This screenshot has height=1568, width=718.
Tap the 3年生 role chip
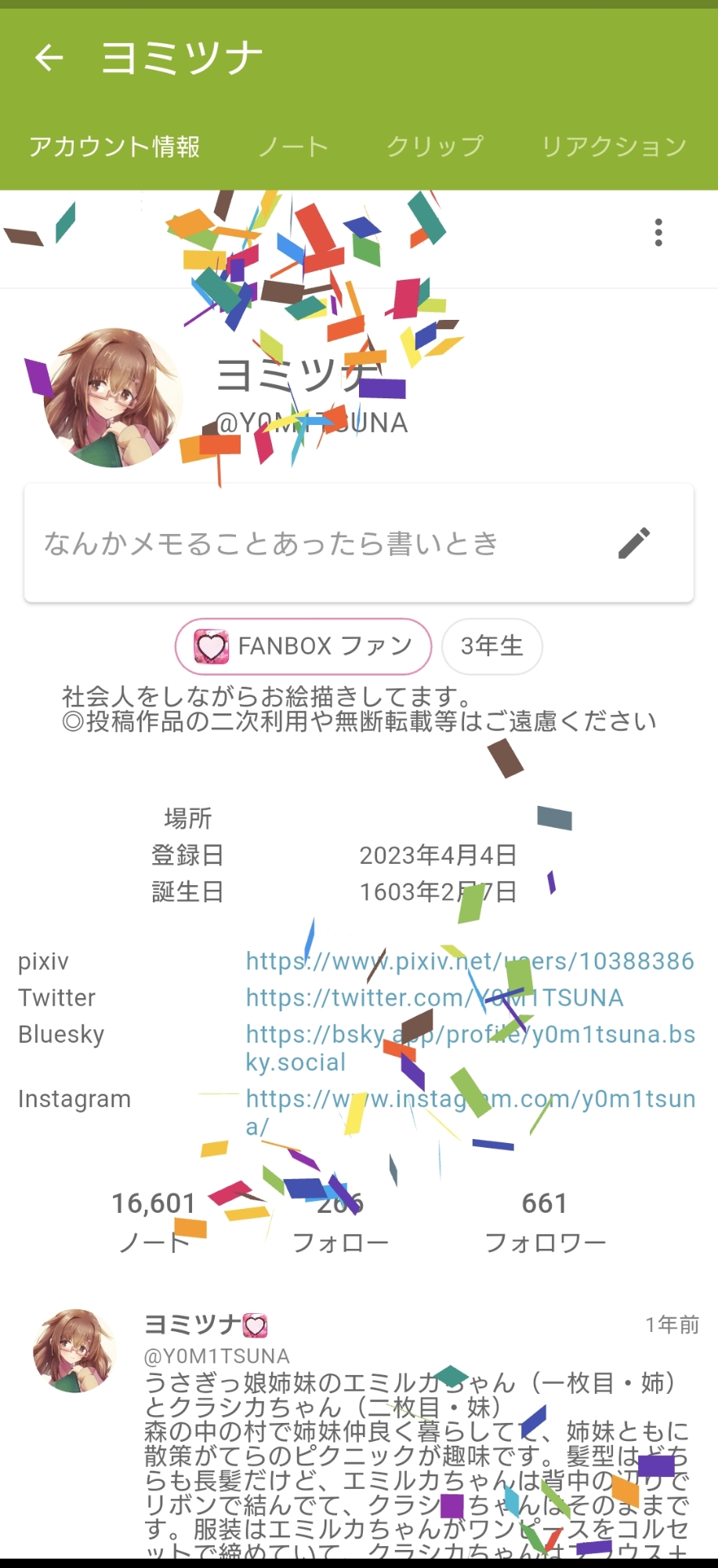click(491, 646)
